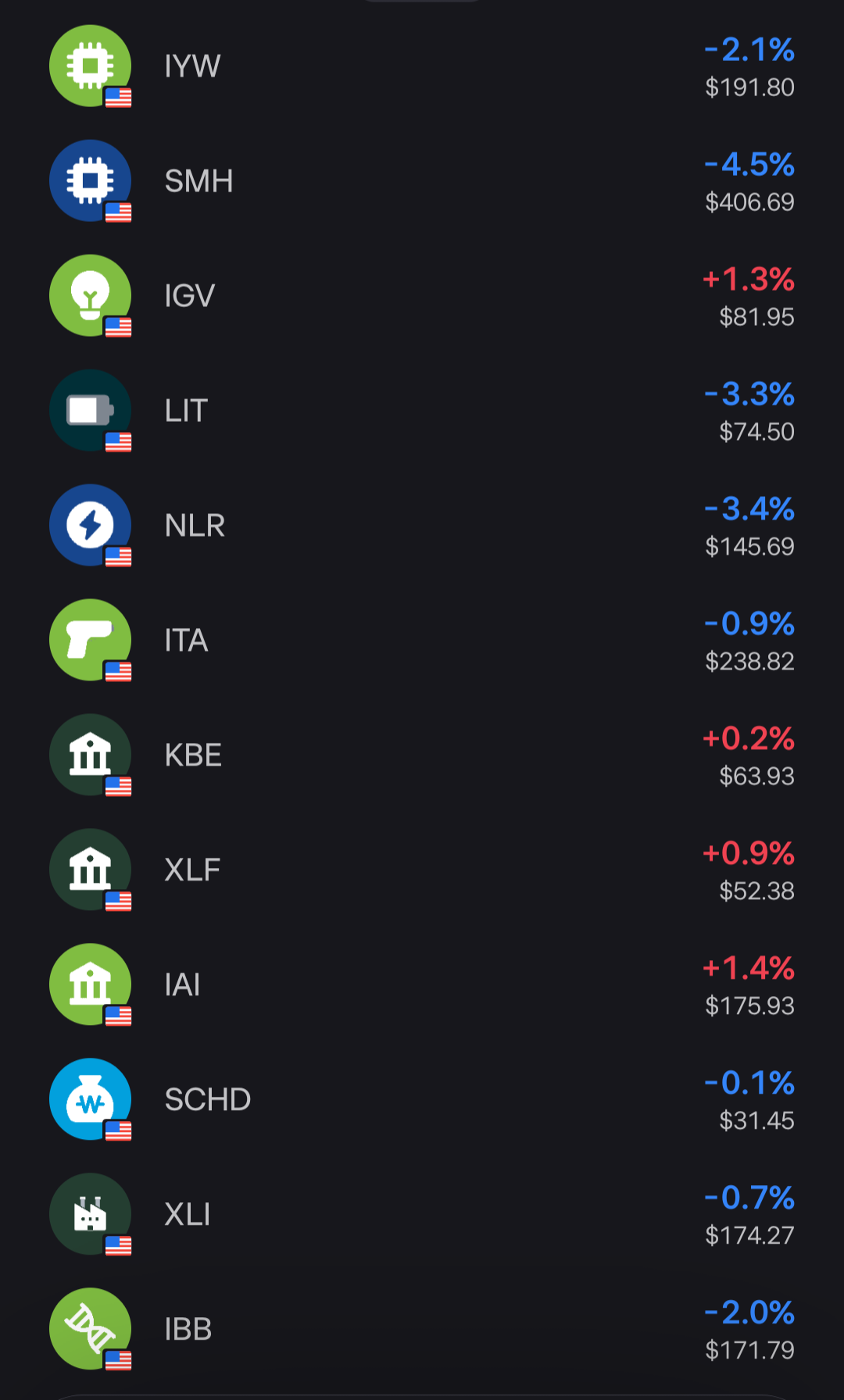Open the IYW ETF row
Viewport: 844px width, 1400px height.
tap(192, 66)
